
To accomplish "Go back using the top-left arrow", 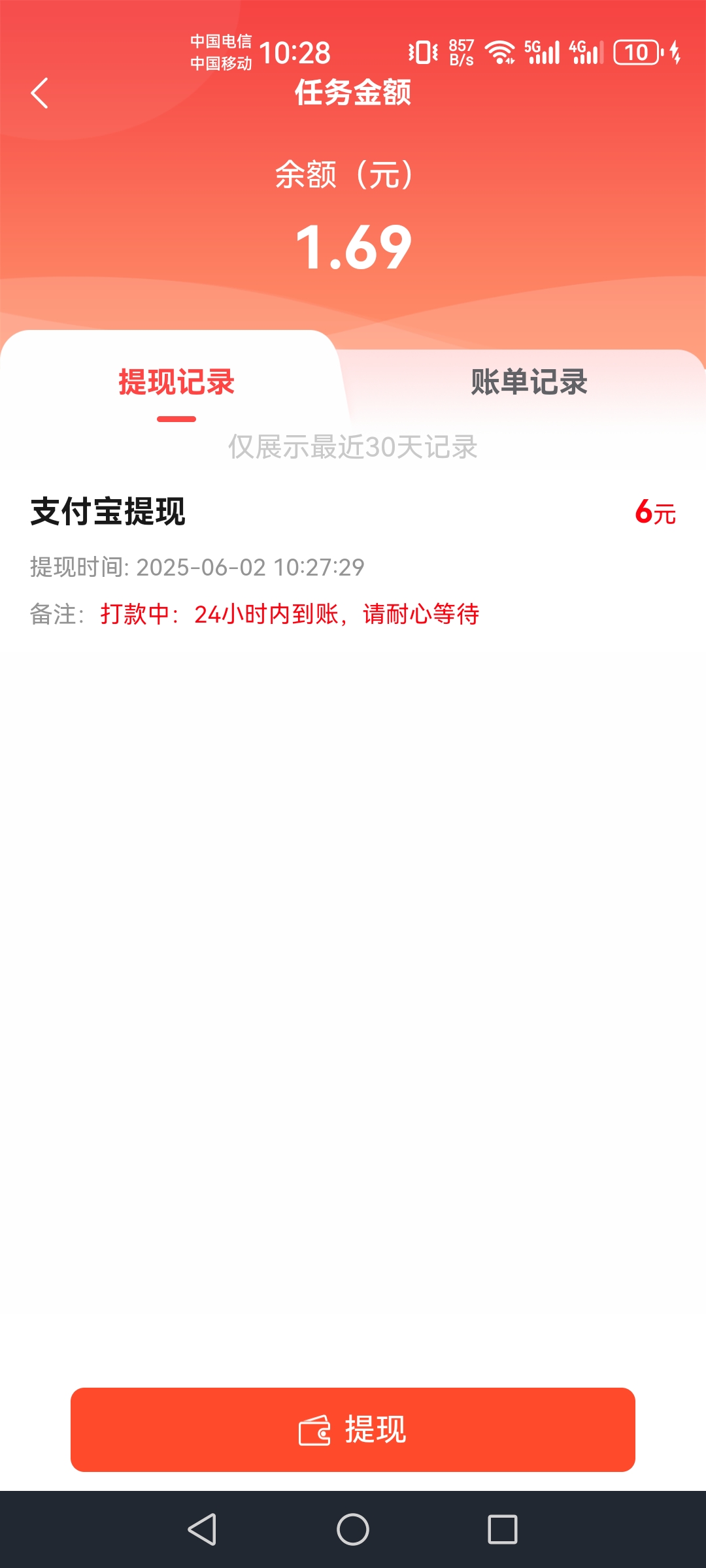I will (40, 93).
